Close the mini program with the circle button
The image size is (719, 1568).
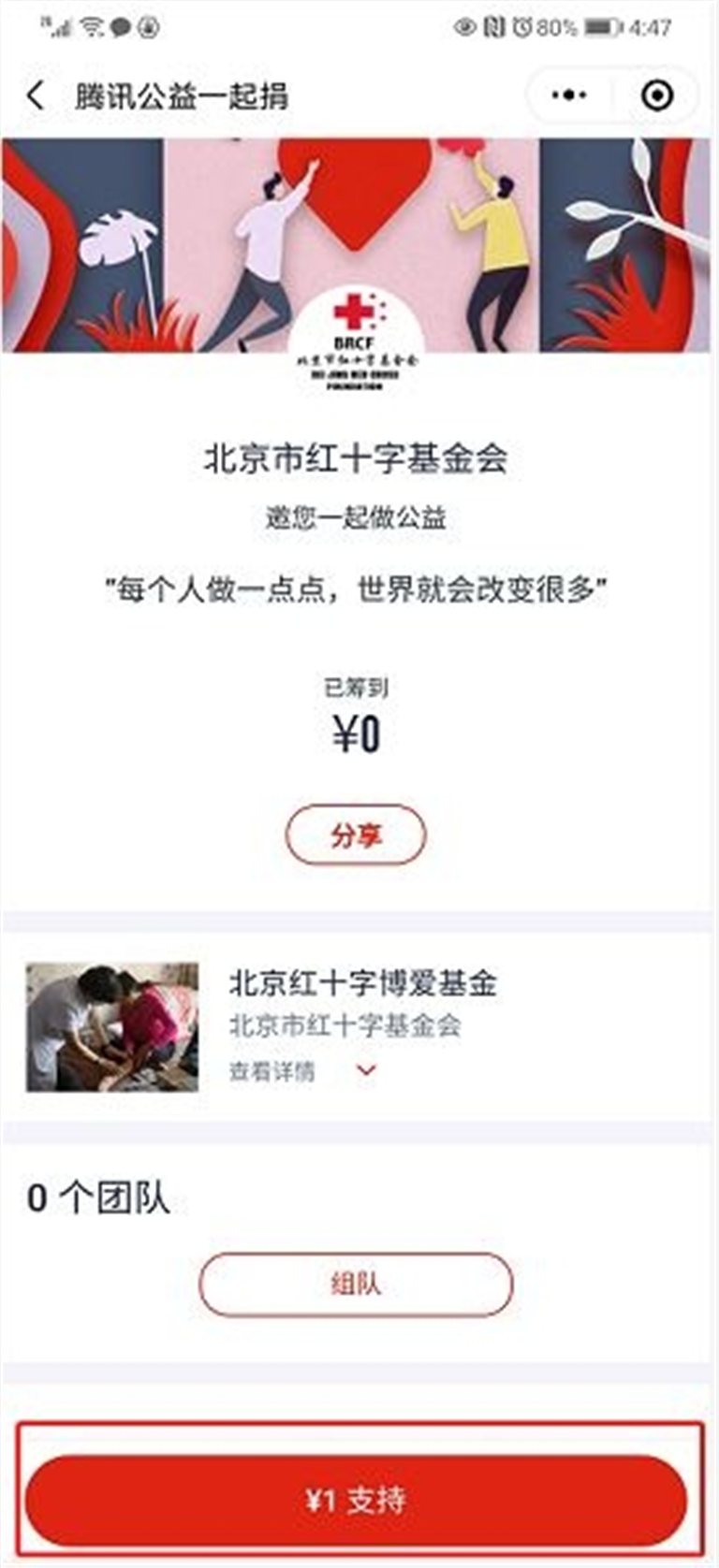click(657, 95)
